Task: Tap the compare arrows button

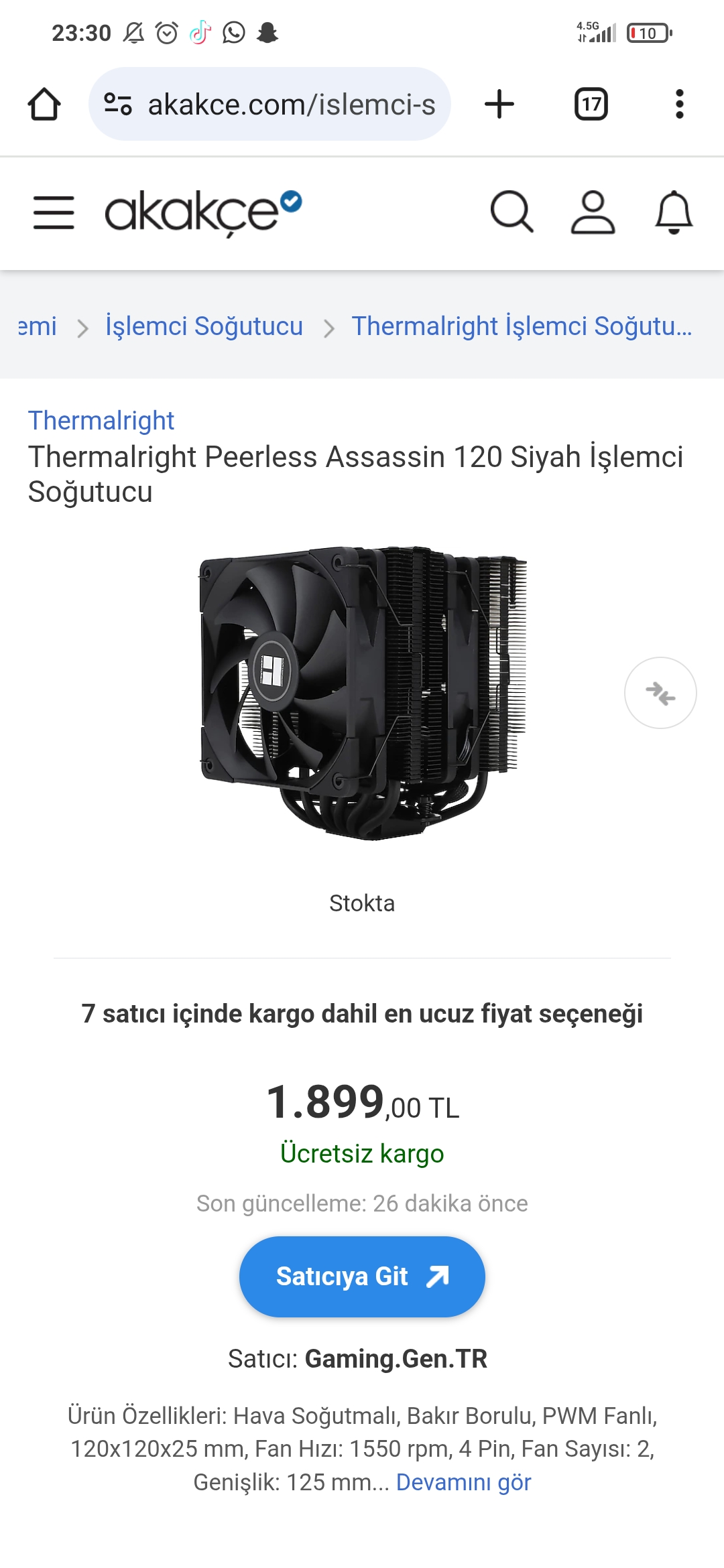Action: (x=660, y=693)
